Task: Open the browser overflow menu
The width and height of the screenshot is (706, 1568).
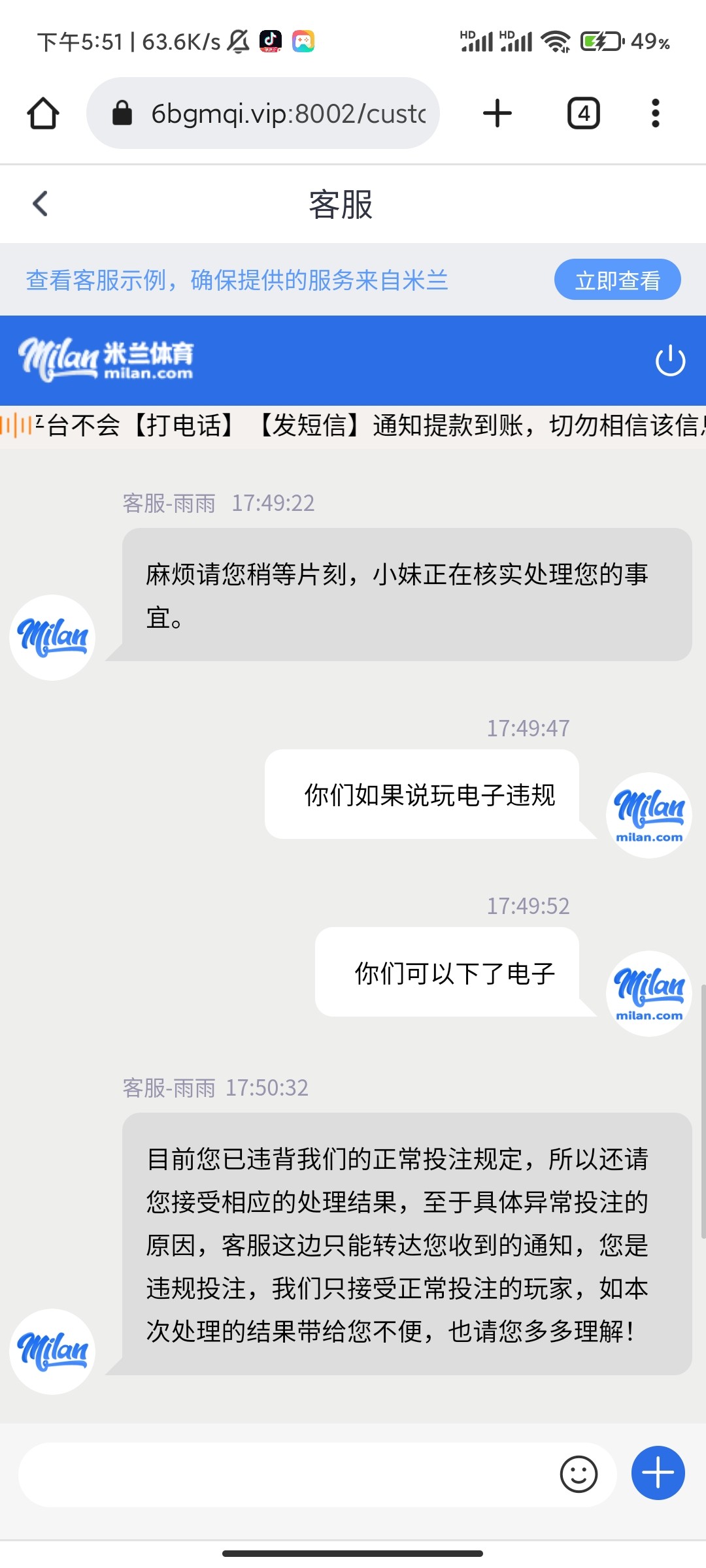Action: click(655, 114)
